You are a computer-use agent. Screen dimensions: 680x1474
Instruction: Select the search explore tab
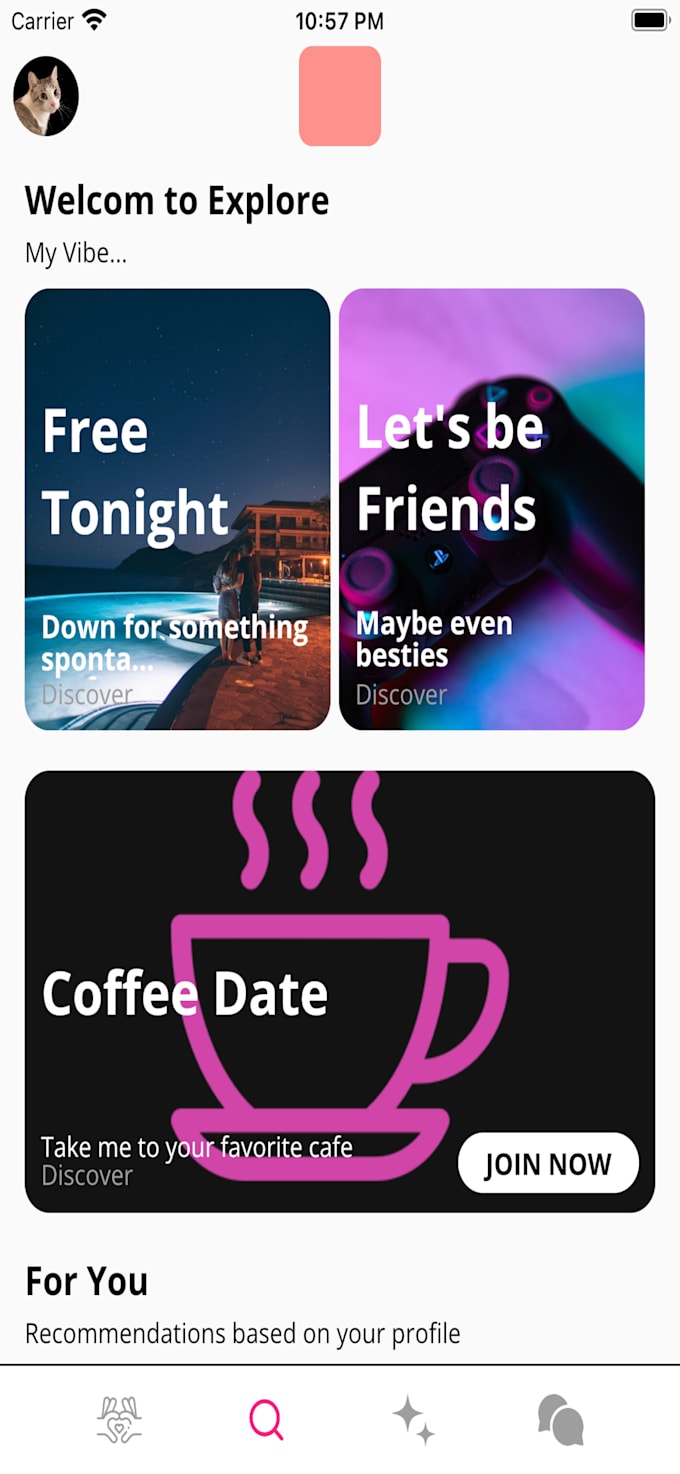266,1419
